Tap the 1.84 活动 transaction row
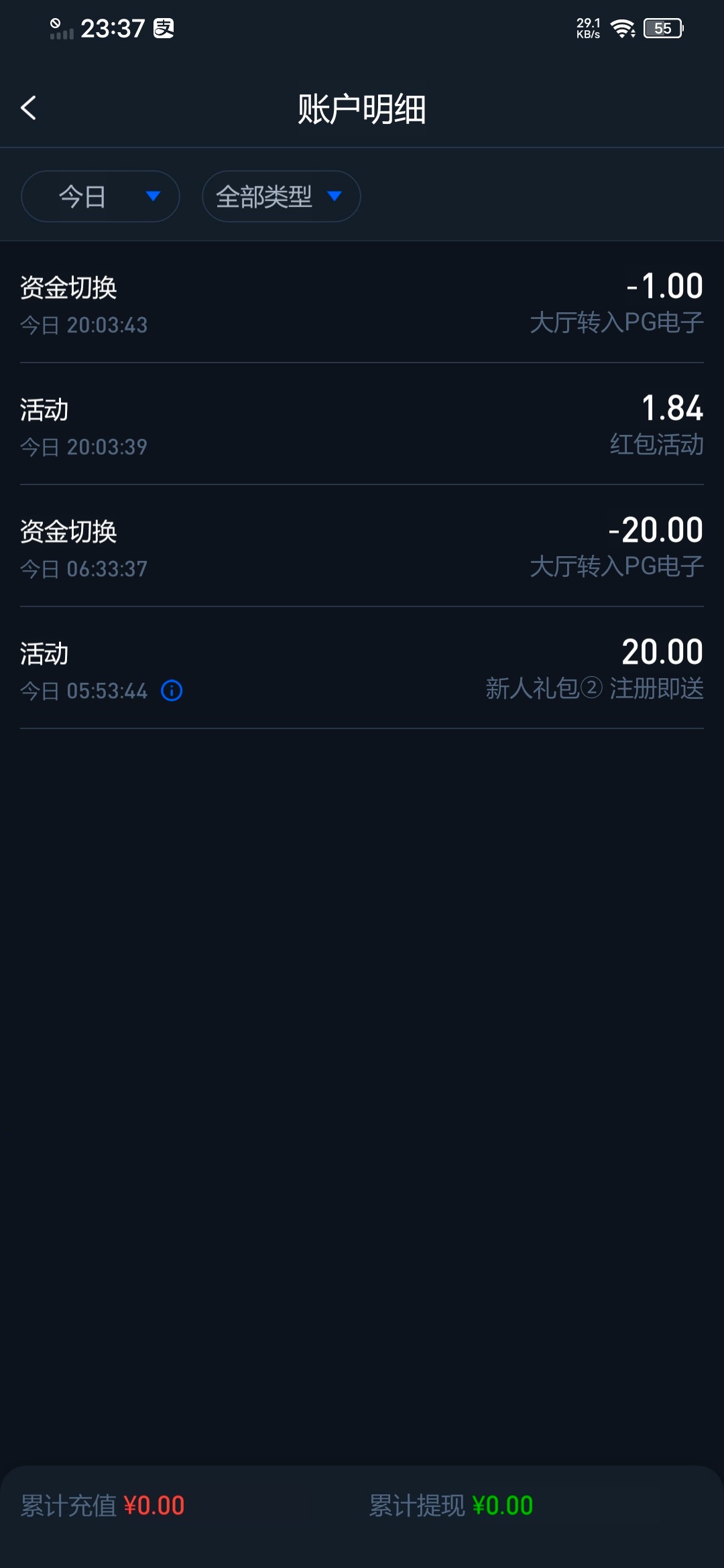The height and width of the screenshot is (1568, 724). tap(362, 427)
